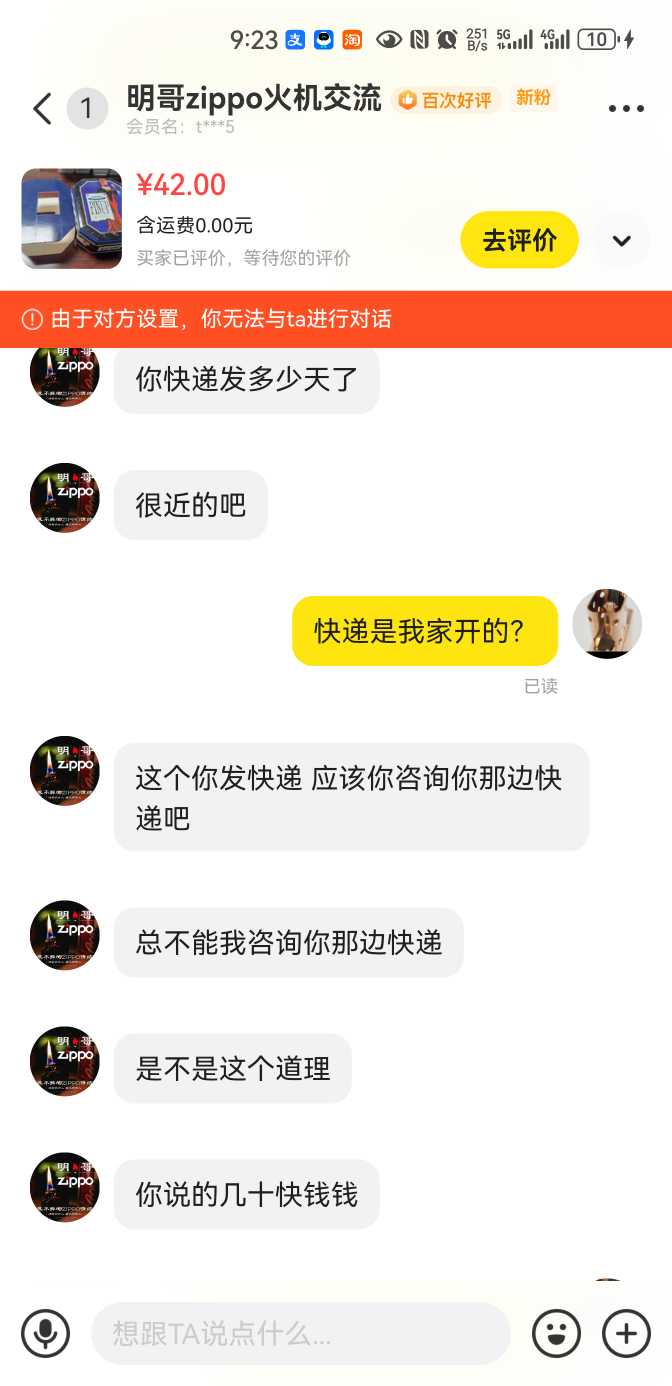This screenshot has width=672, height=1386.
Task: Open the plus attachment menu
Action: point(627,1333)
